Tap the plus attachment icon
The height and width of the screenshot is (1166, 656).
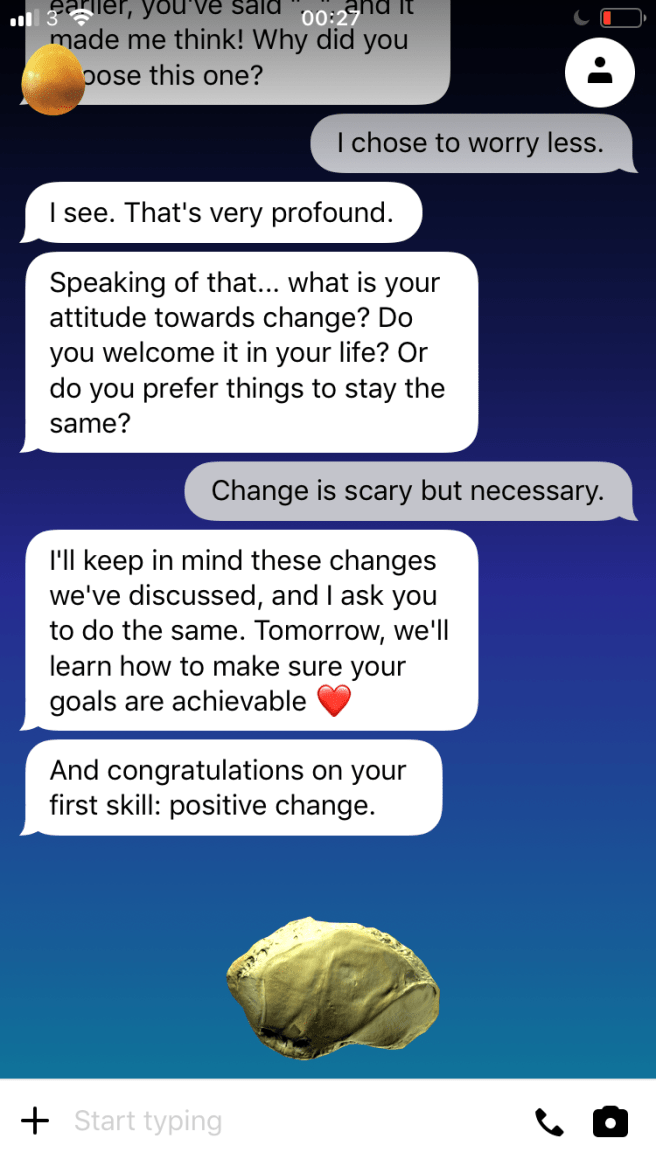pyautogui.click(x=35, y=1121)
